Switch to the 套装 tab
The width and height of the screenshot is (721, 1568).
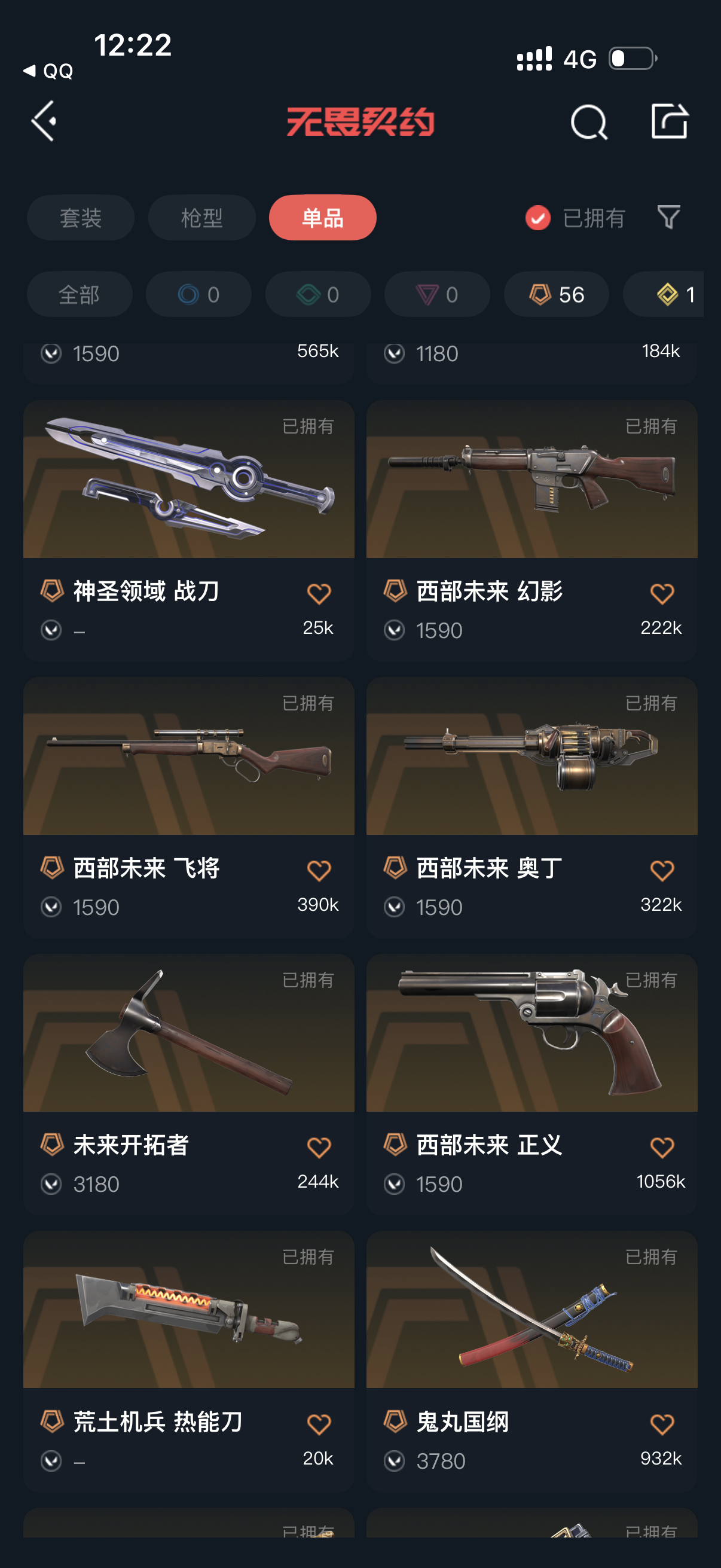80,218
